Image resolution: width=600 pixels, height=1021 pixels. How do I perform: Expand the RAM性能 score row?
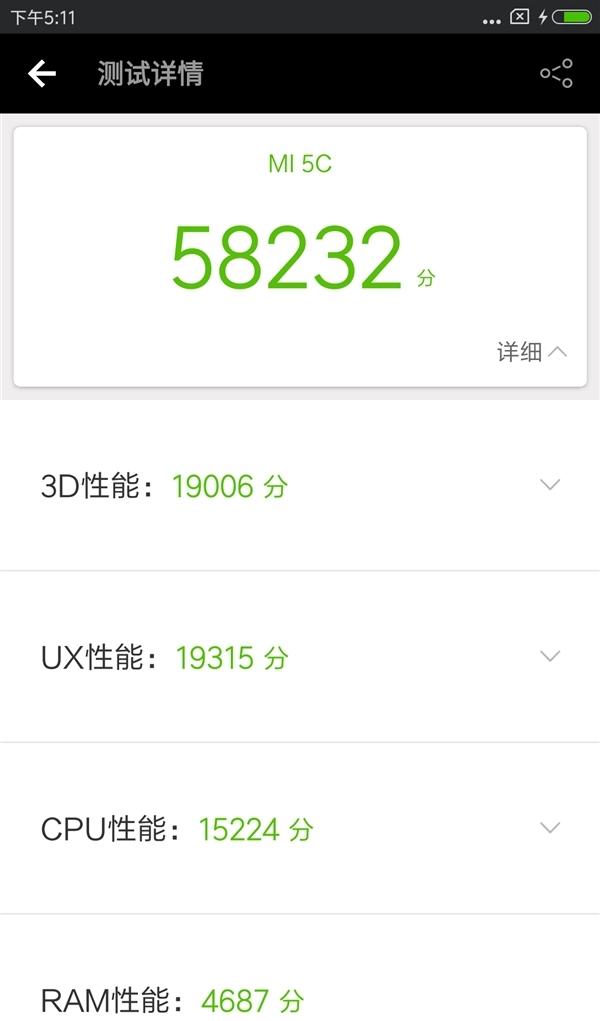pos(300,998)
